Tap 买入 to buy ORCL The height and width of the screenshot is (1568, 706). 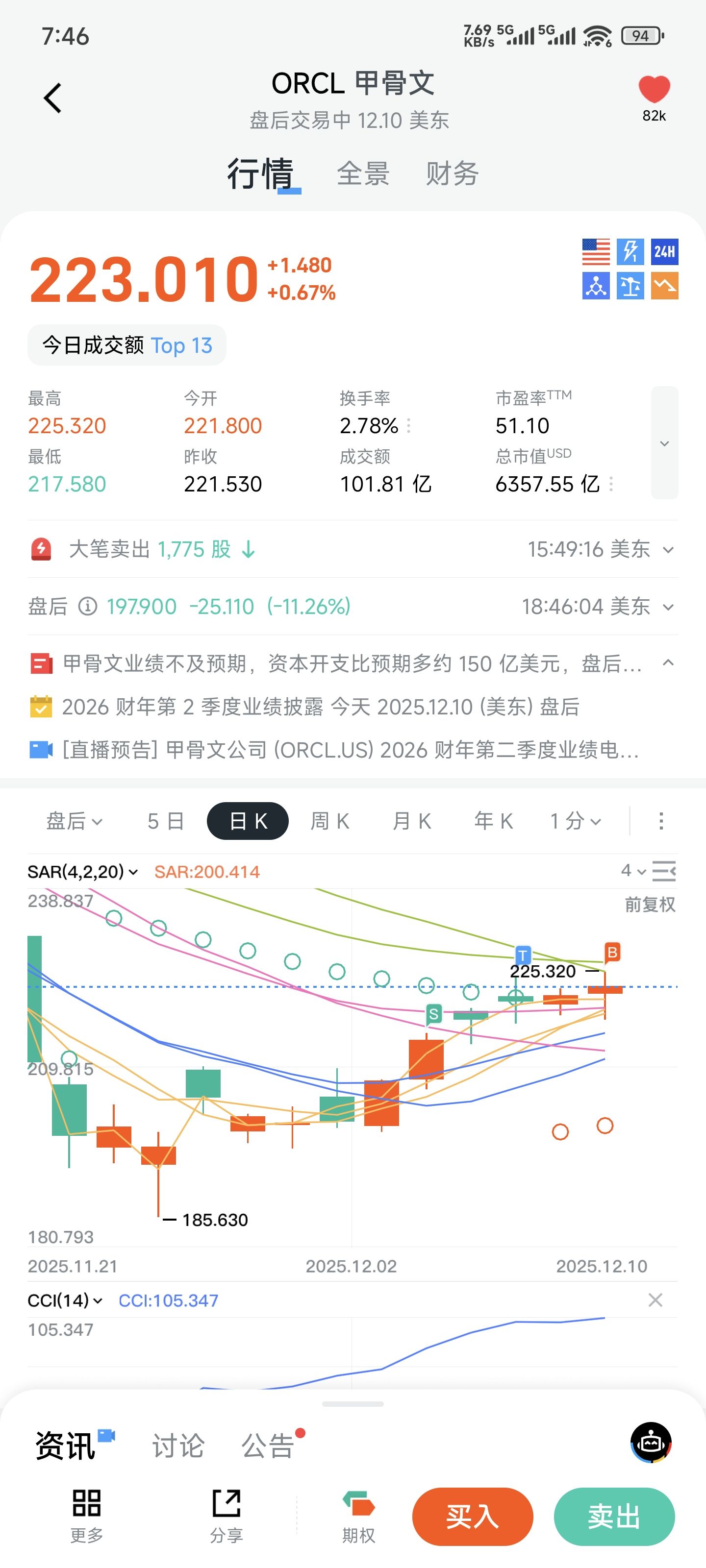(472, 1516)
